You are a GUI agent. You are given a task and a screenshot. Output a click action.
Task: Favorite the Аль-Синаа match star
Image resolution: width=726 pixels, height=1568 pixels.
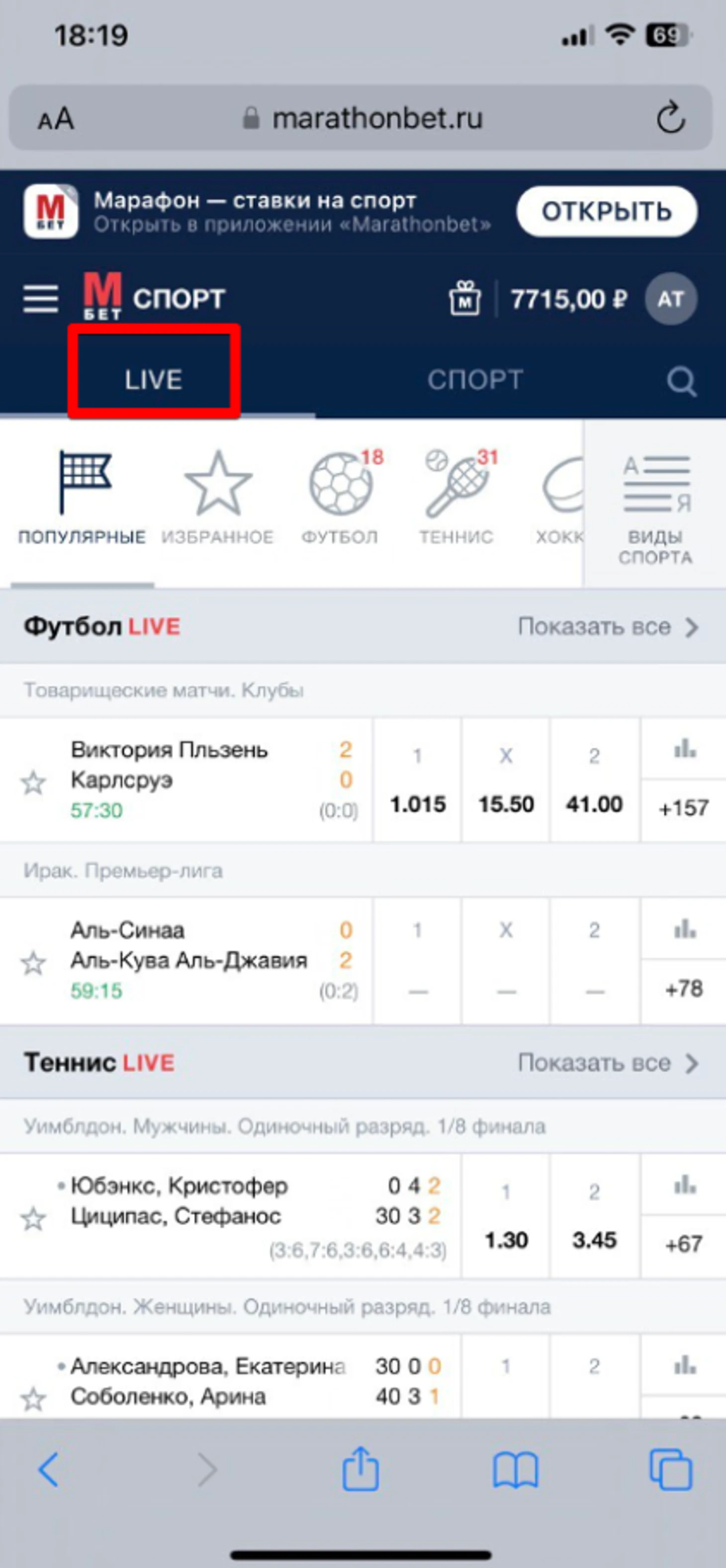coord(33,964)
